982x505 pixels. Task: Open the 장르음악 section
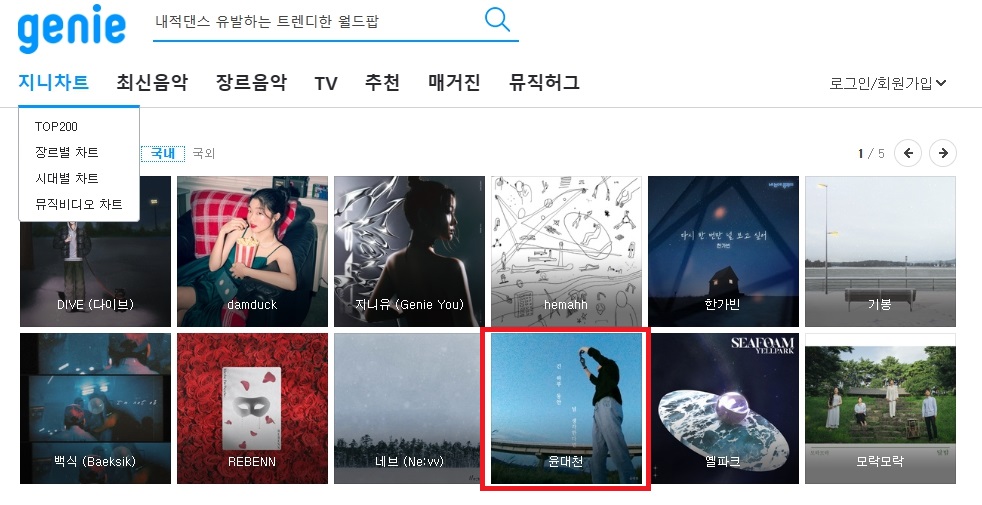(251, 82)
